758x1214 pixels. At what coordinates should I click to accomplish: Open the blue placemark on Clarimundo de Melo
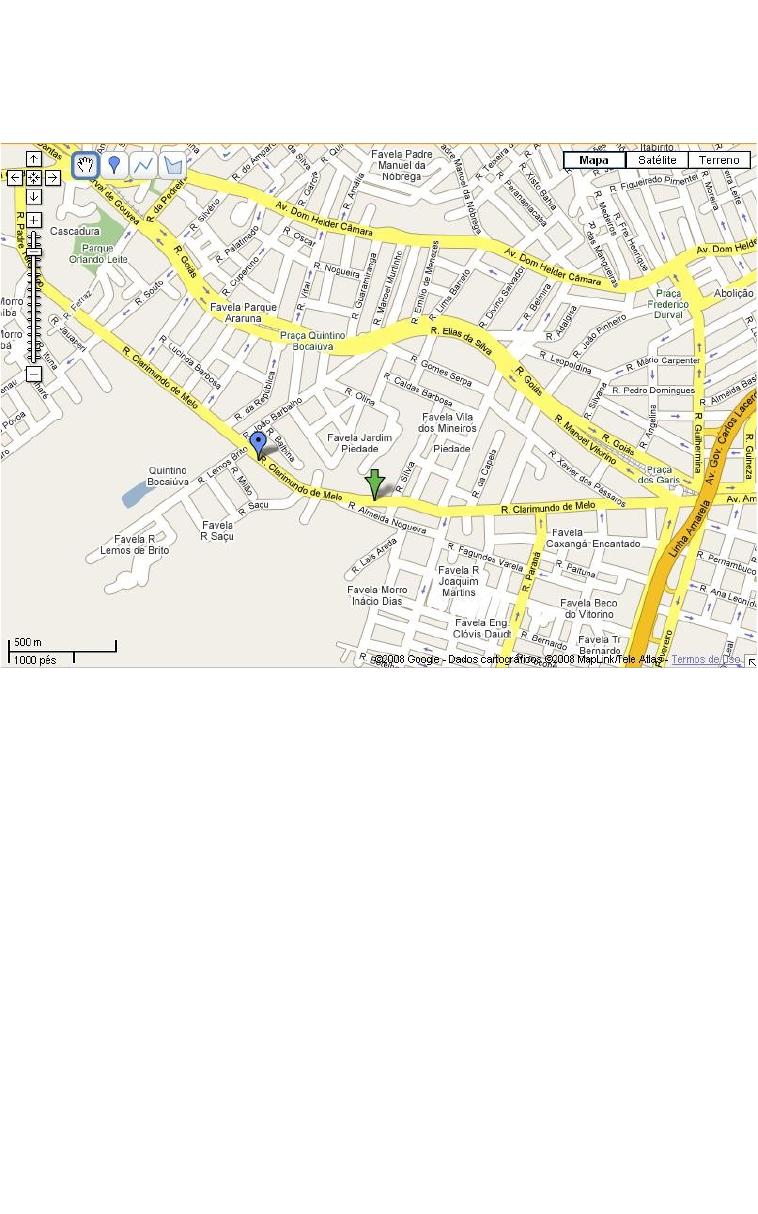(258, 443)
